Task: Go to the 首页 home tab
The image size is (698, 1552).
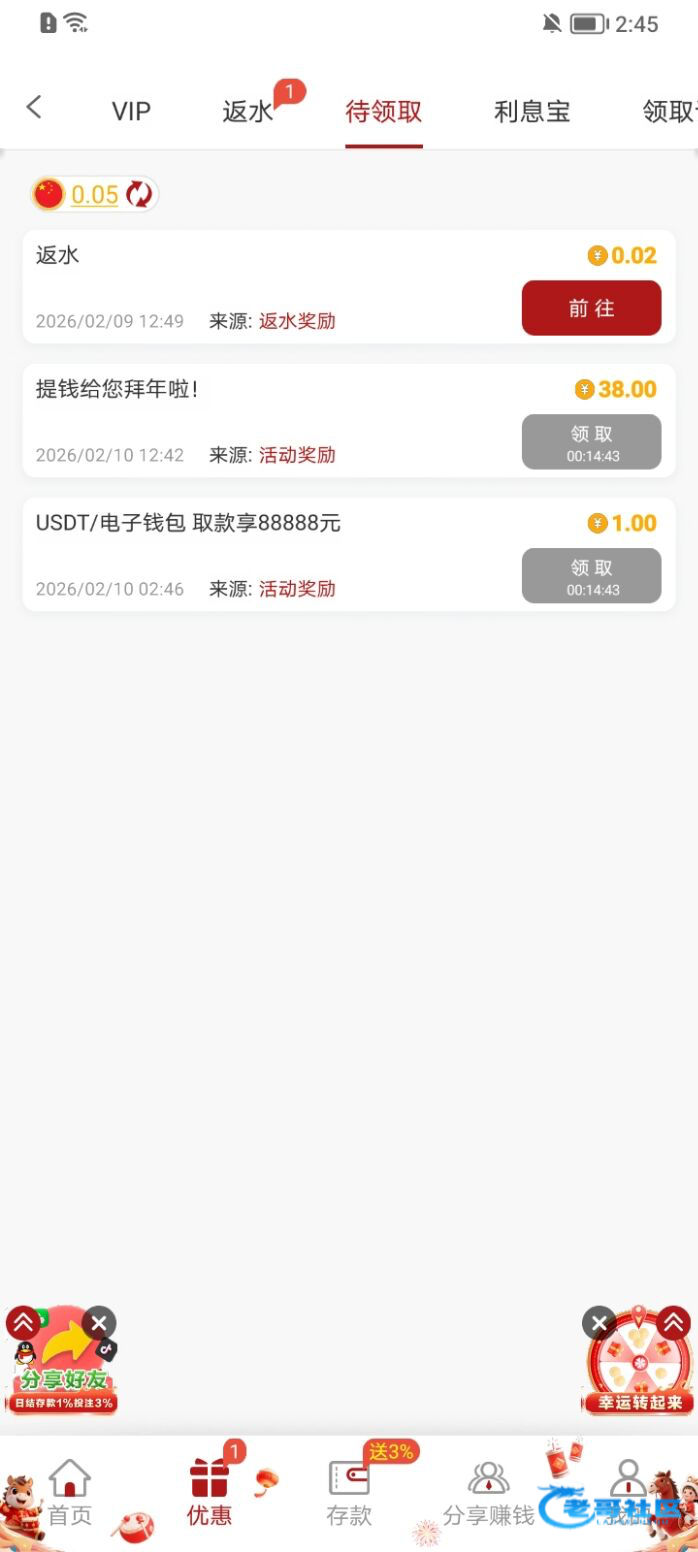Action: coord(69,1493)
